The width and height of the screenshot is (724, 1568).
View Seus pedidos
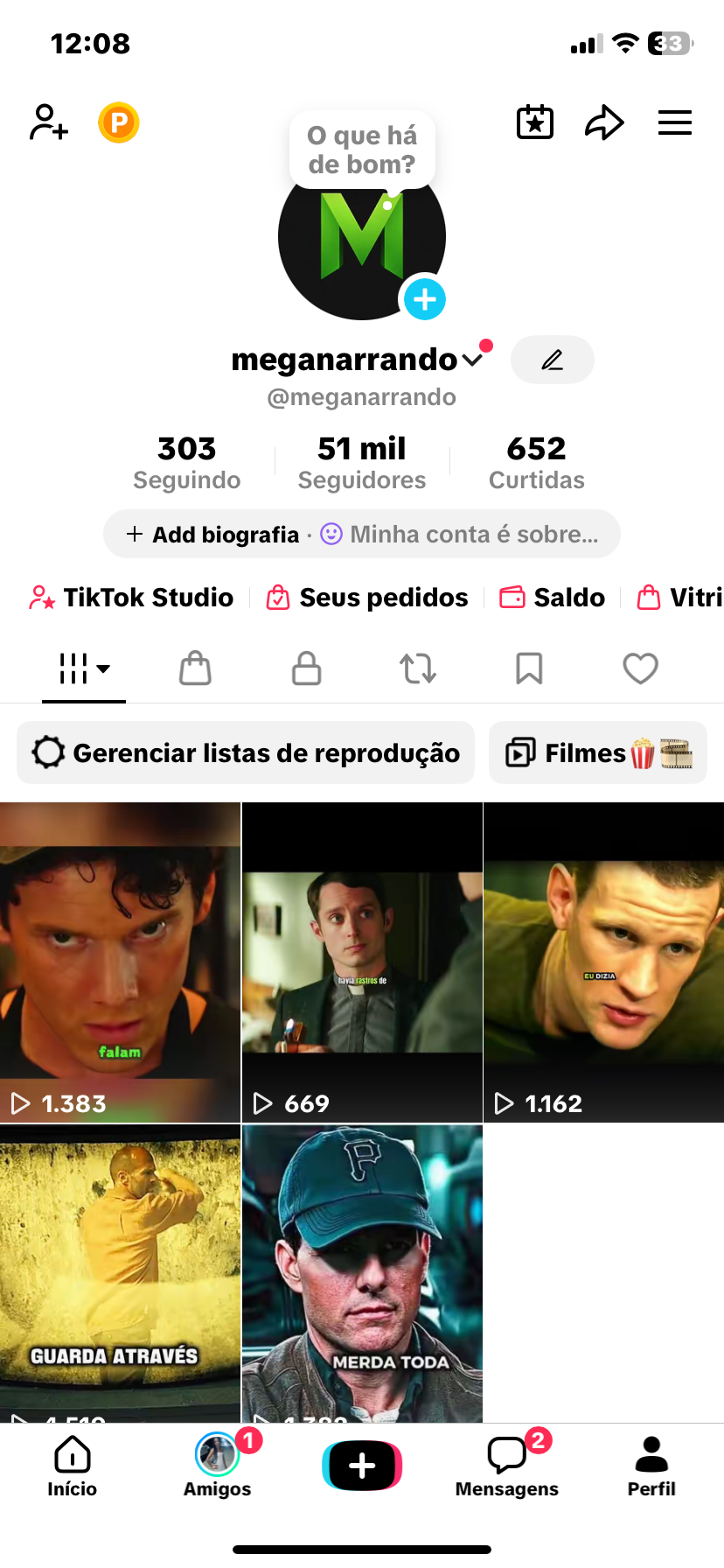[367, 598]
